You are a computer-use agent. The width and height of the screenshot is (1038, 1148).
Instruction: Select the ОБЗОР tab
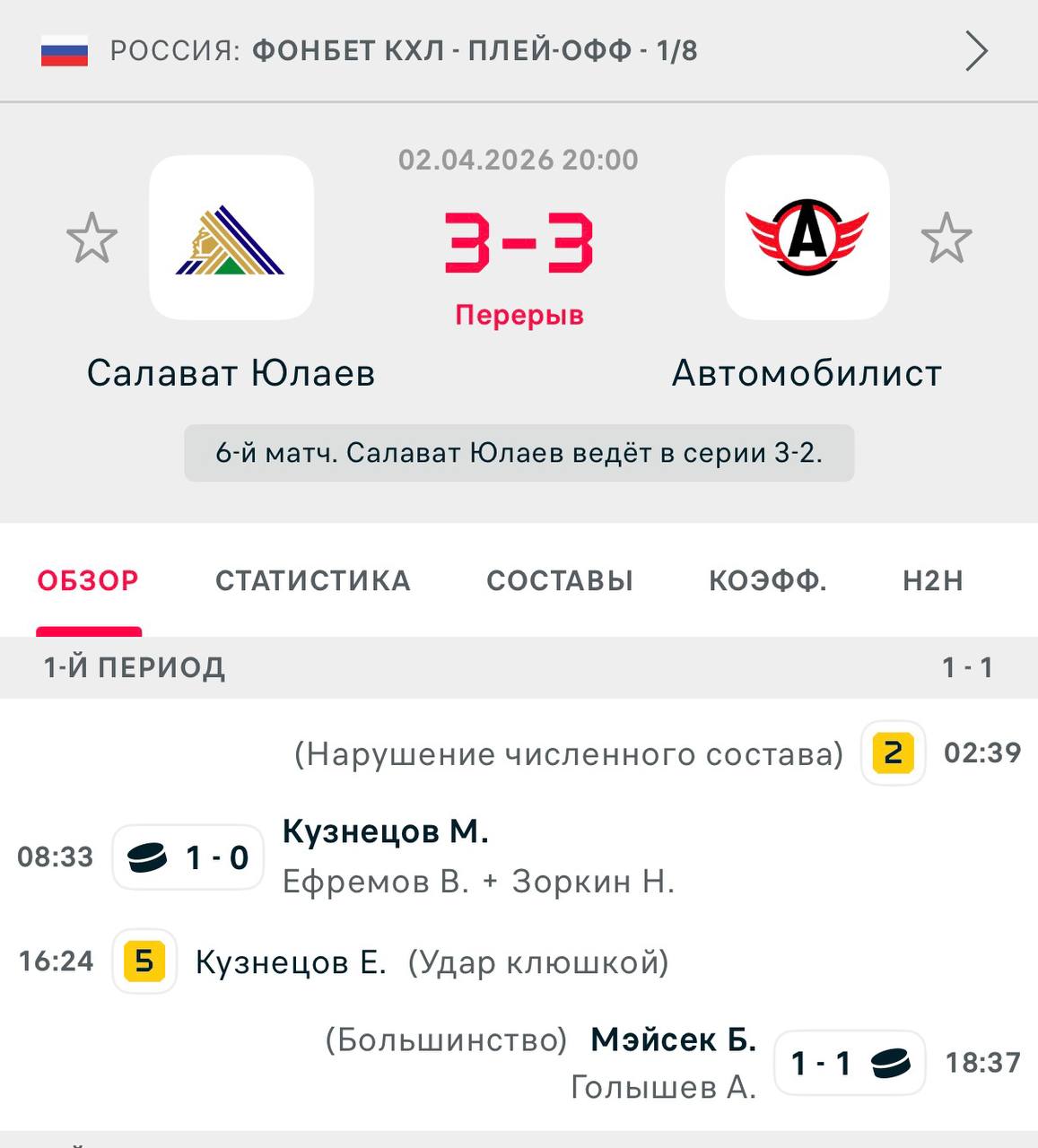tap(88, 581)
